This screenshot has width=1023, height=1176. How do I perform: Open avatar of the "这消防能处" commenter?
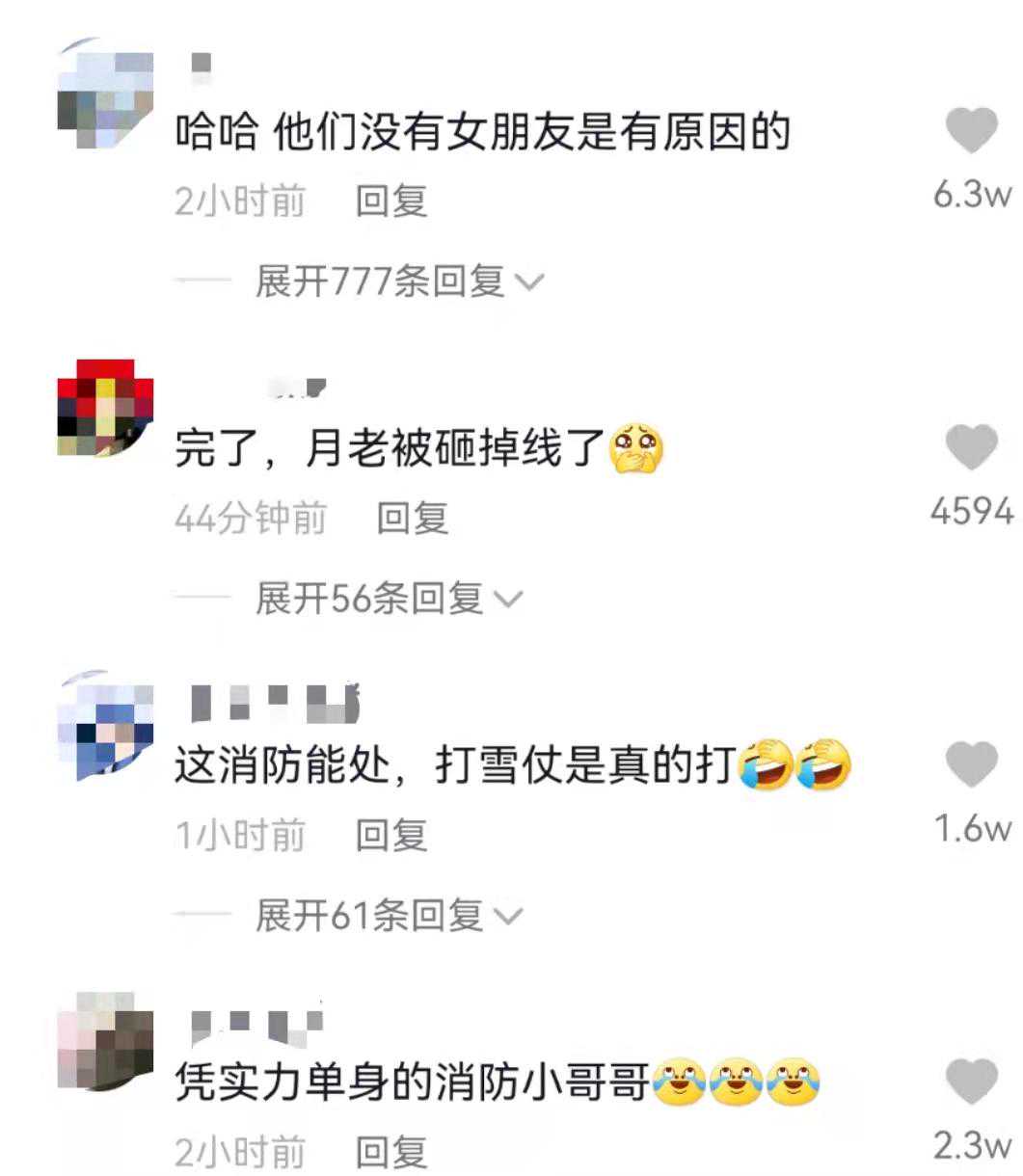coord(105,725)
